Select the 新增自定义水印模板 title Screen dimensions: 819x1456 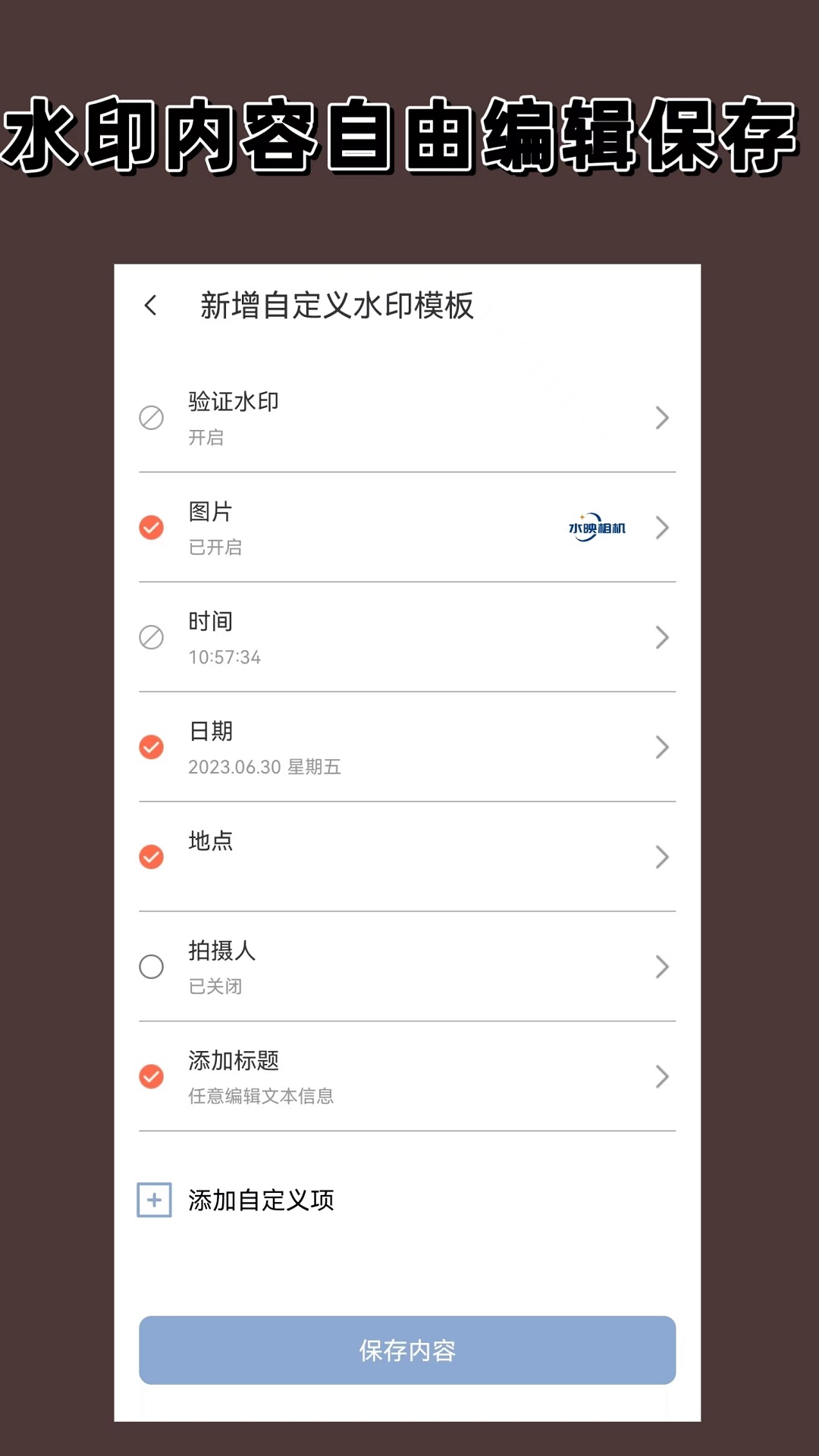[337, 303]
